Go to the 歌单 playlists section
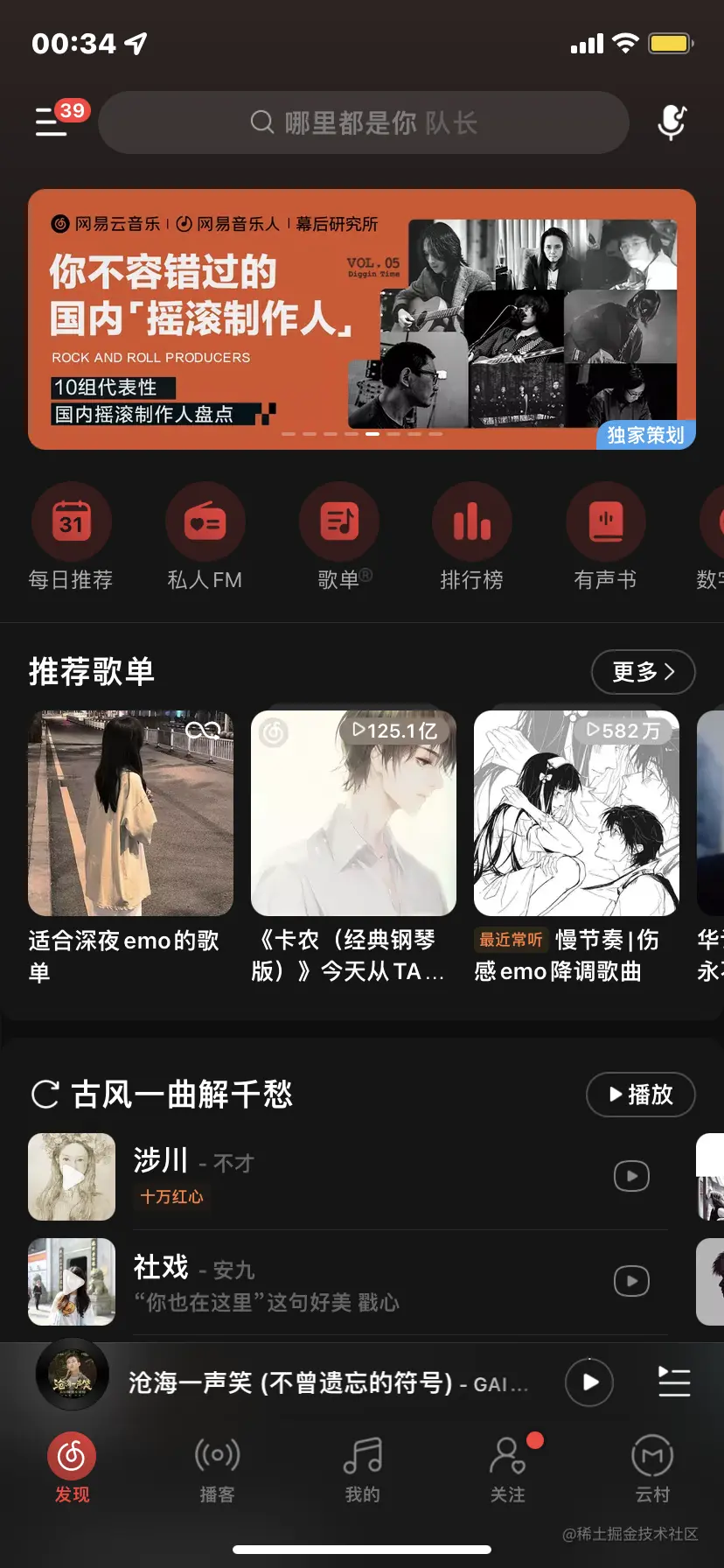This screenshot has height=1568, width=724. point(339,522)
